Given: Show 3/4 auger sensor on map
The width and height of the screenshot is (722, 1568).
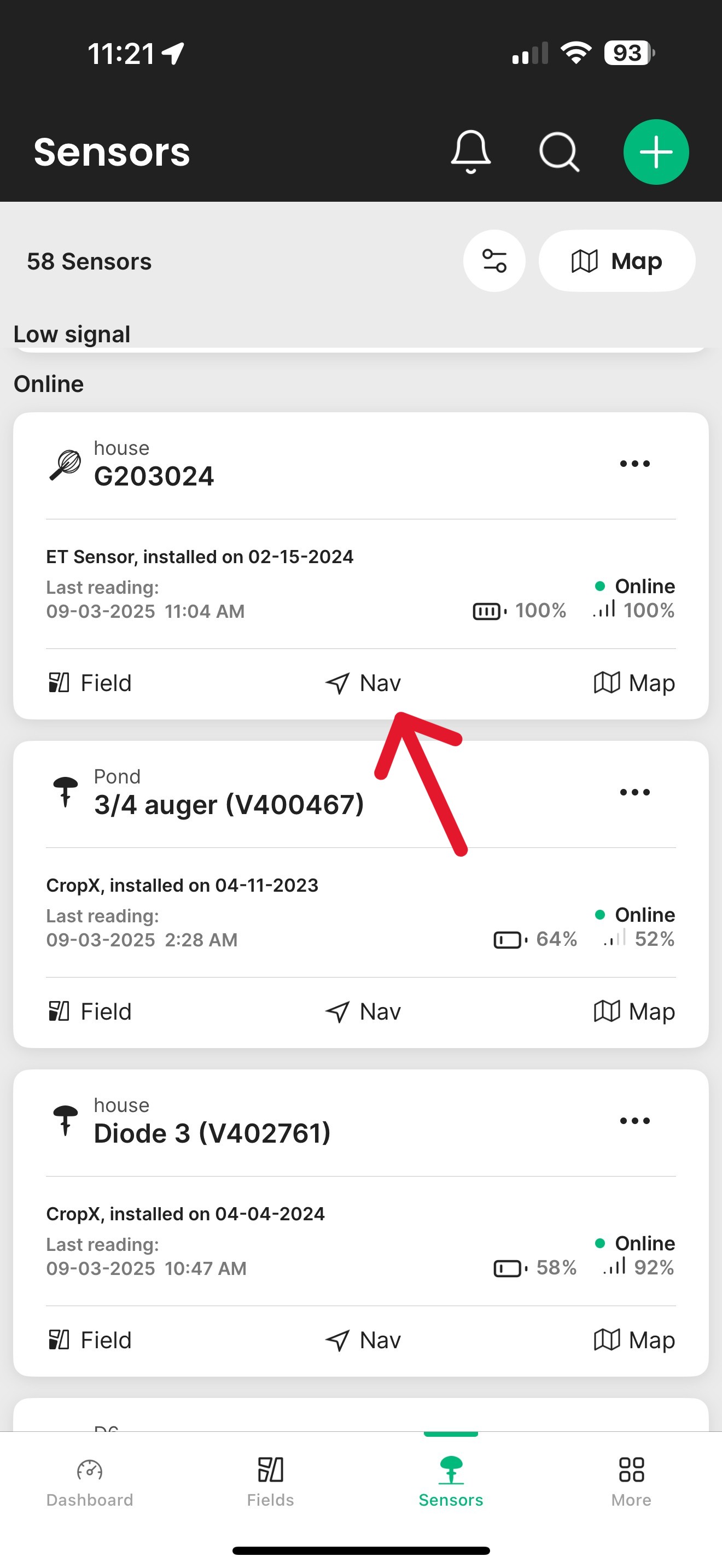Looking at the screenshot, I should (634, 1011).
